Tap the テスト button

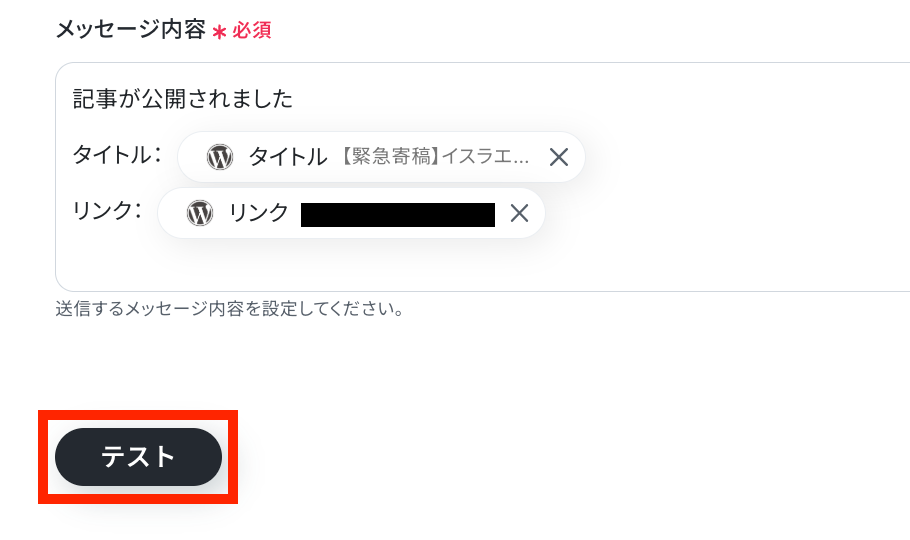click(x=138, y=457)
